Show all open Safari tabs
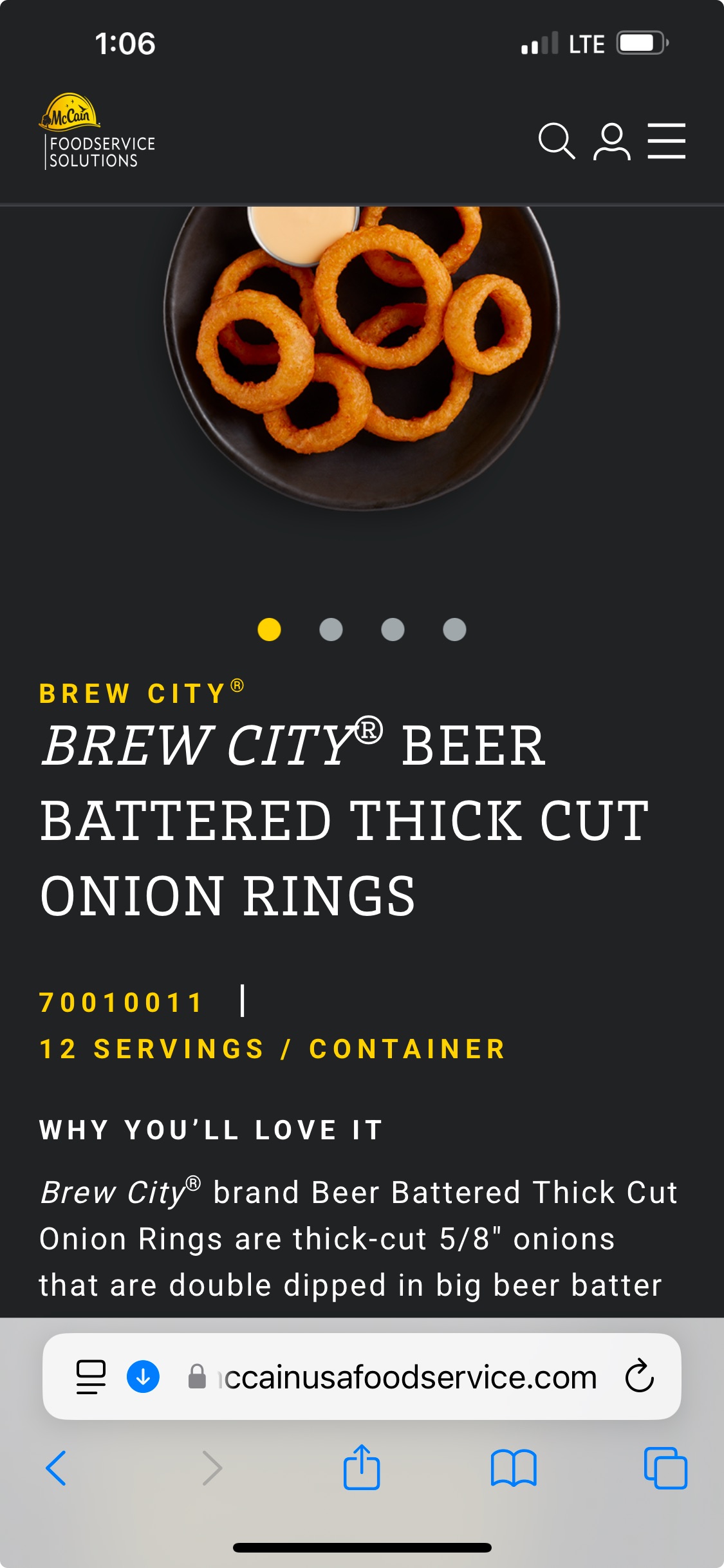The width and height of the screenshot is (724, 1568). (x=665, y=1468)
